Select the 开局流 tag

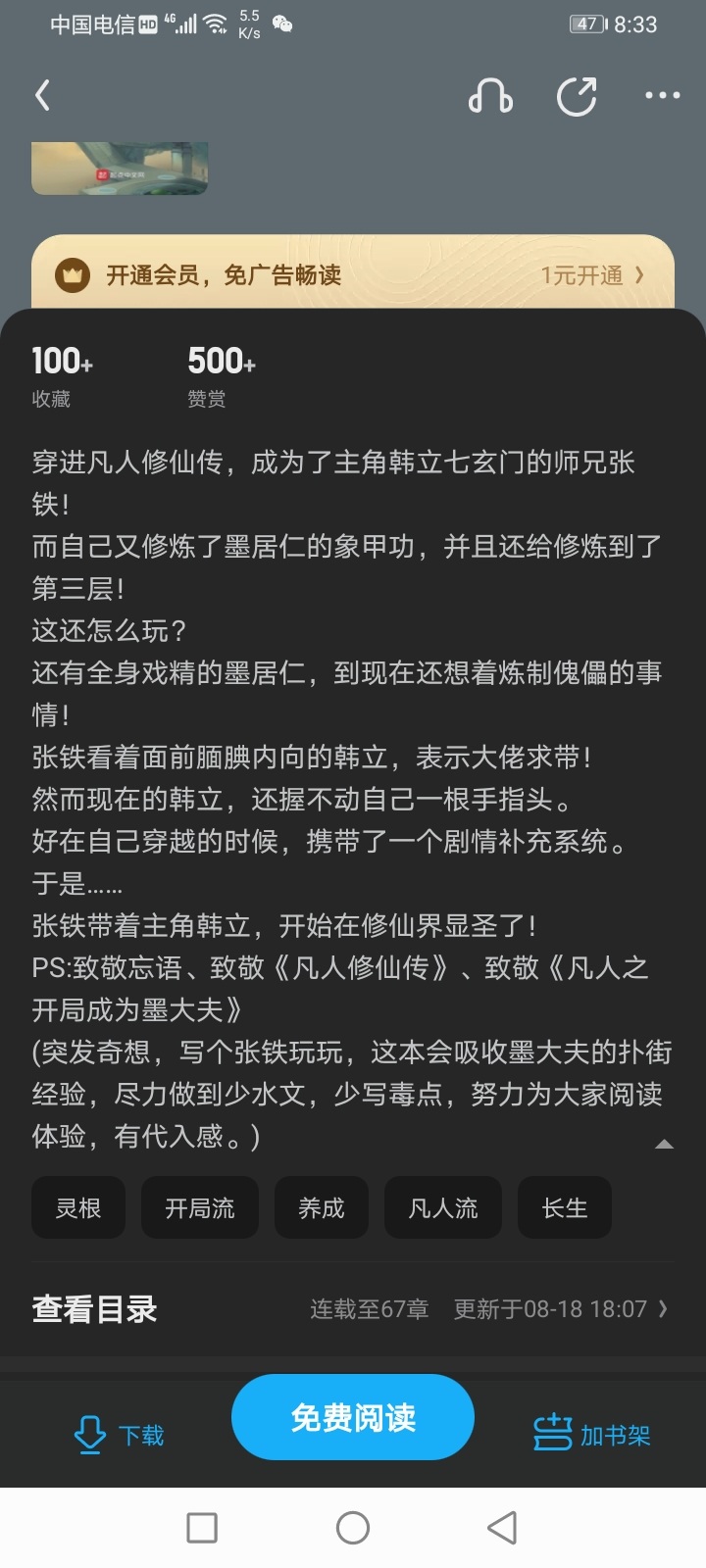tap(200, 1208)
